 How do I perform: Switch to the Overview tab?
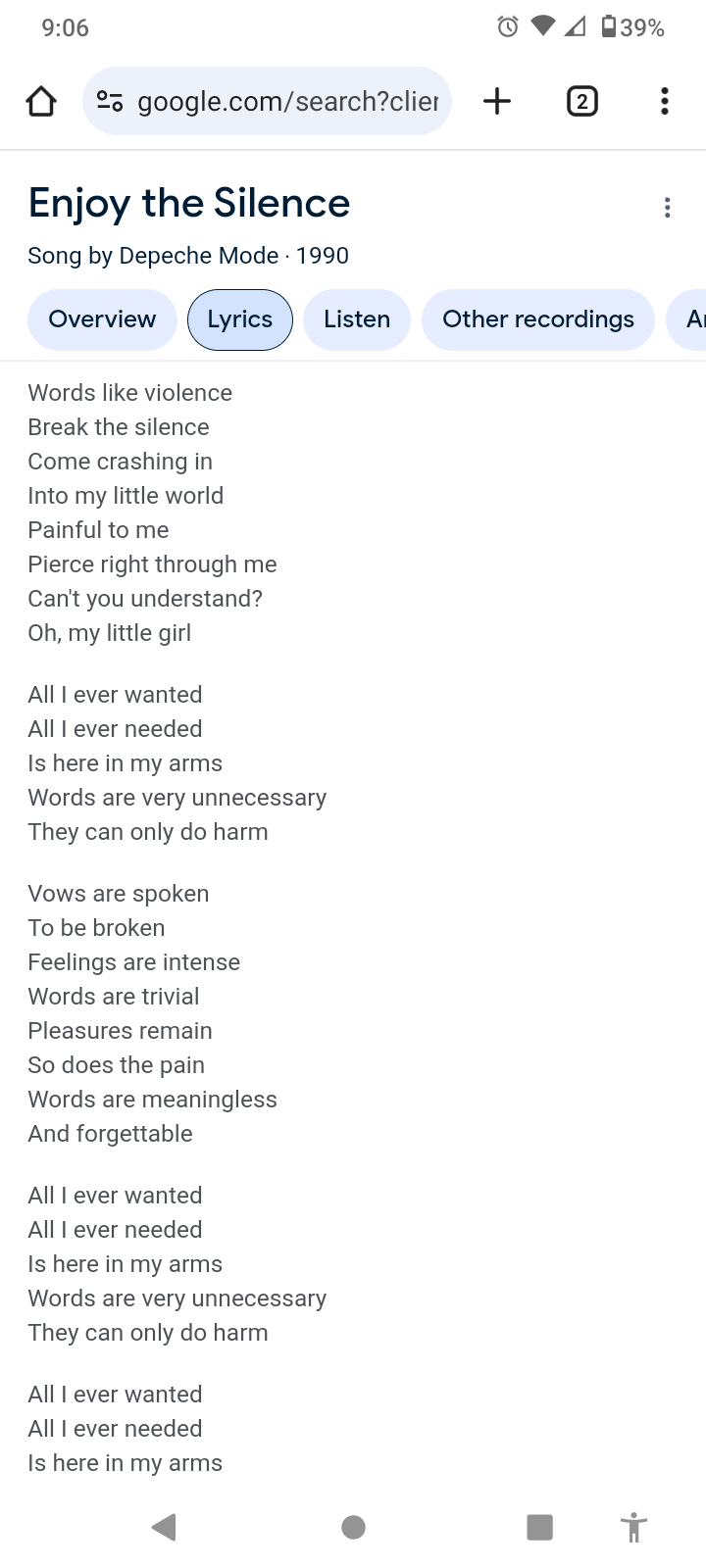click(102, 319)
